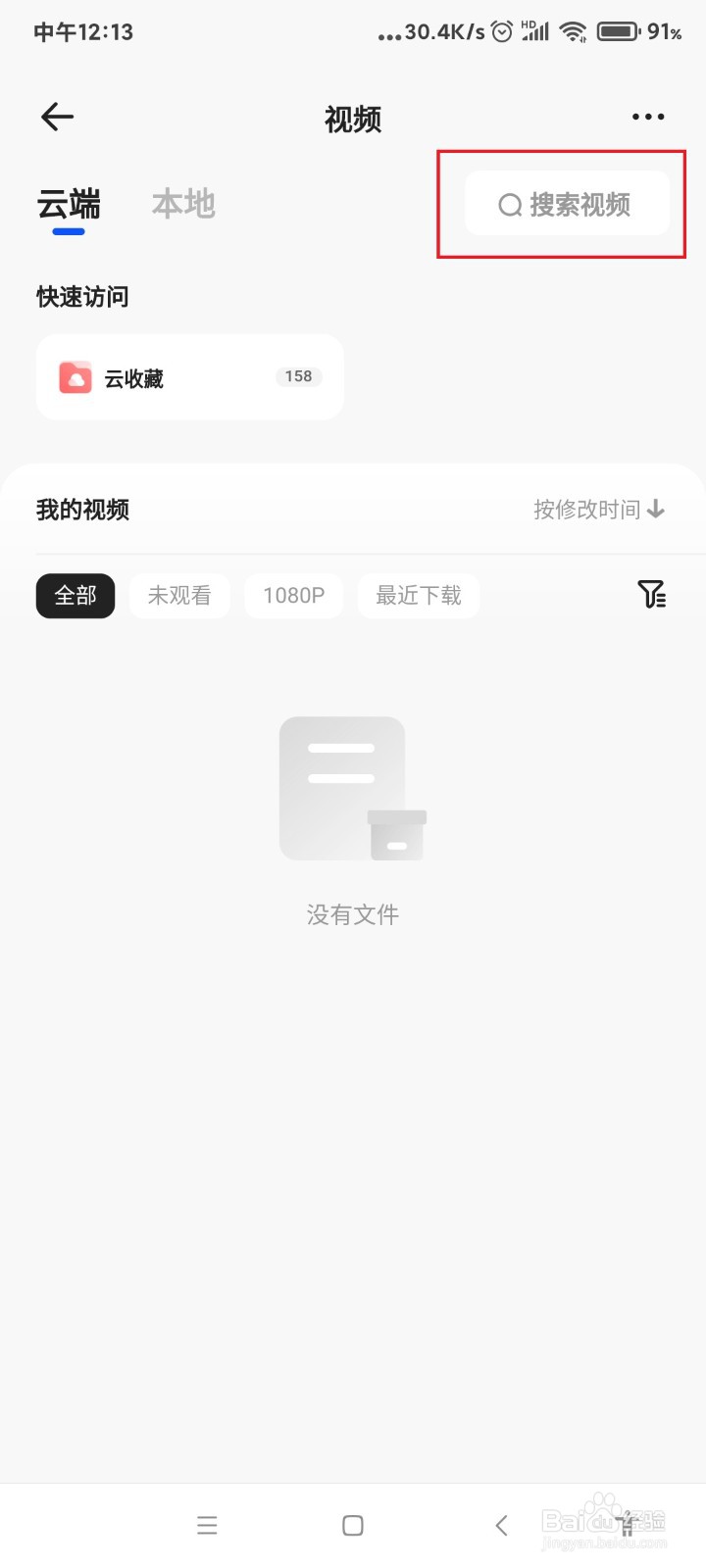Open the 云收藏 cloud favorites folder icon
This screenshot has width=706, height=1568.
pos(76,377)
